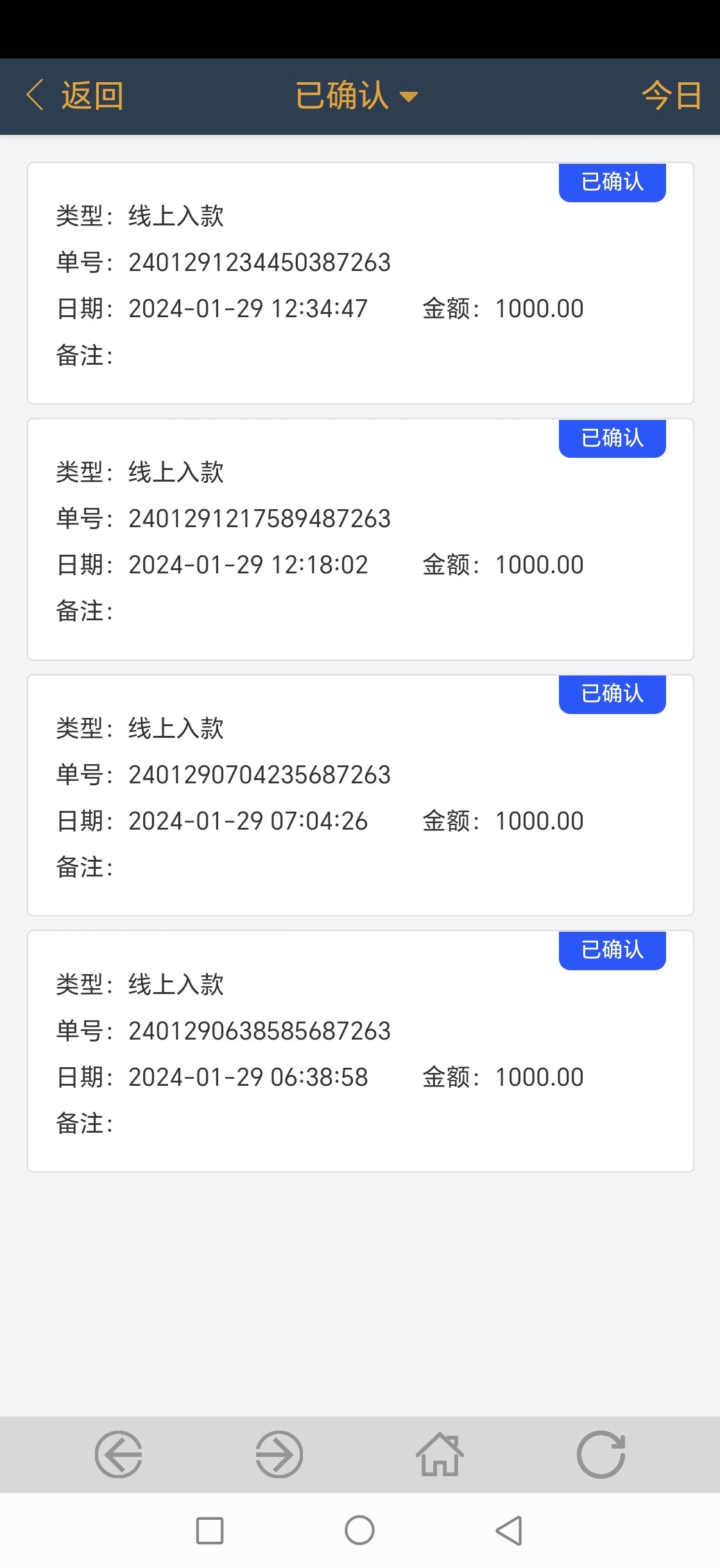Refresh the page with the reload icon
Screen dimensions: 720x1568
click(601, 1454)
